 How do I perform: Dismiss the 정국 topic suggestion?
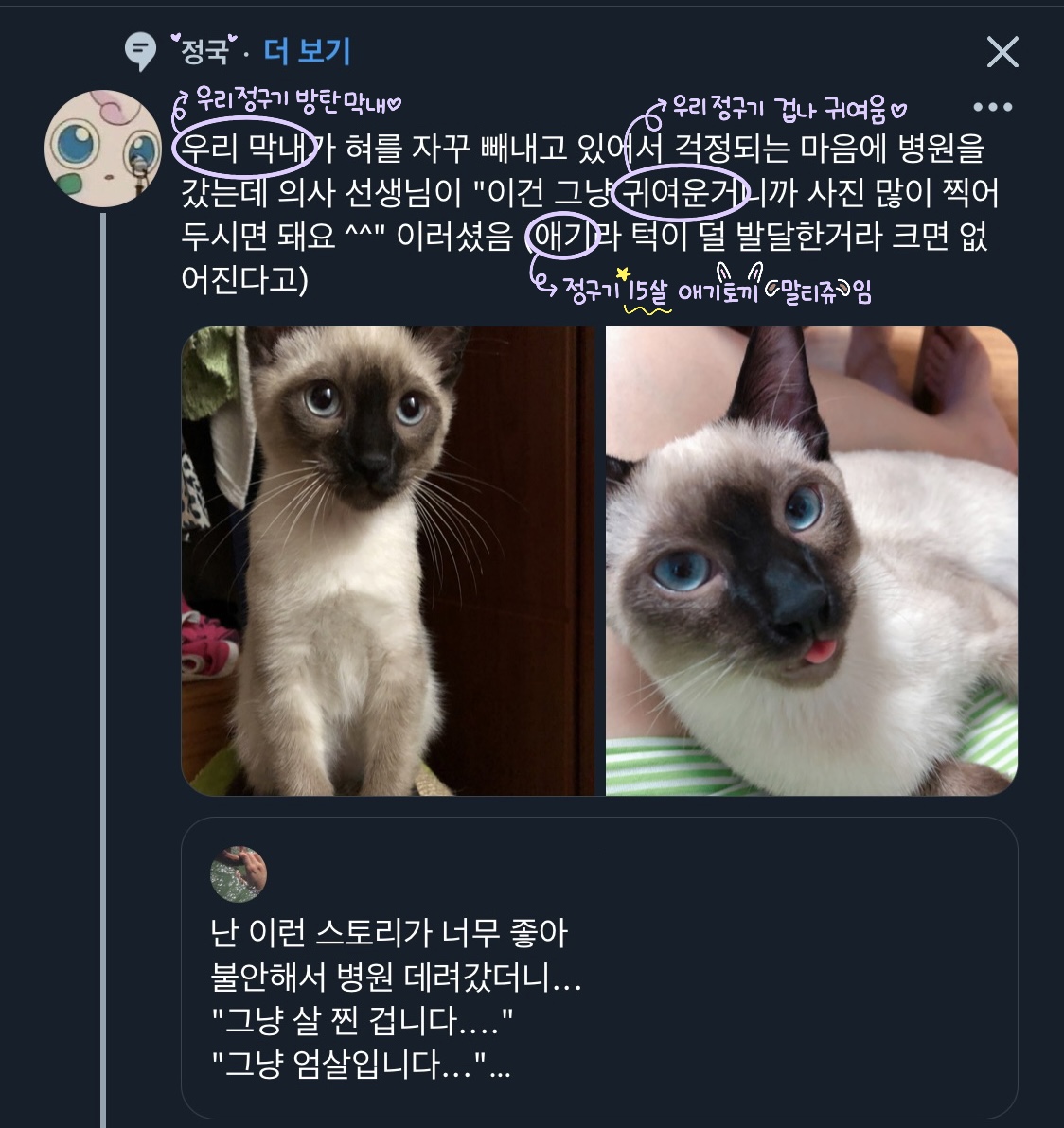coord(1002,52)
